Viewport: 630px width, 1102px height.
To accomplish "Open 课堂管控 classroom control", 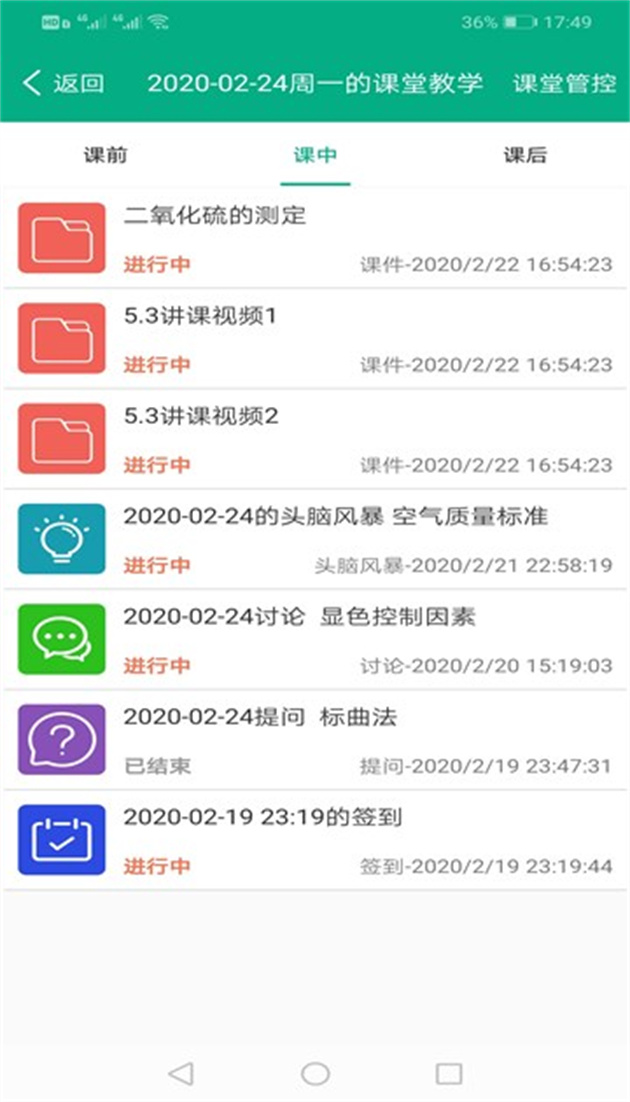I will pos(564,83).
